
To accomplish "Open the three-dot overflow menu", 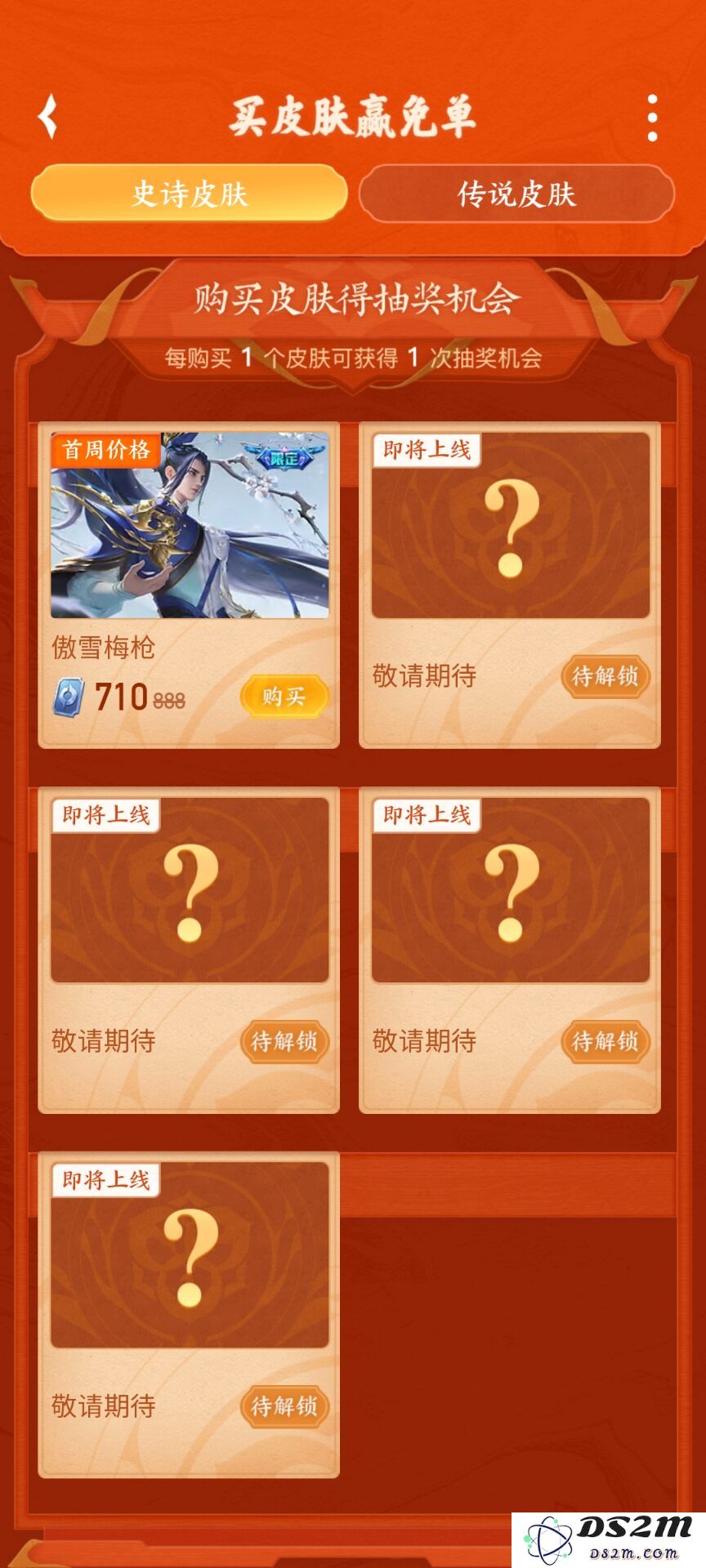I will [x=652, y=118].
